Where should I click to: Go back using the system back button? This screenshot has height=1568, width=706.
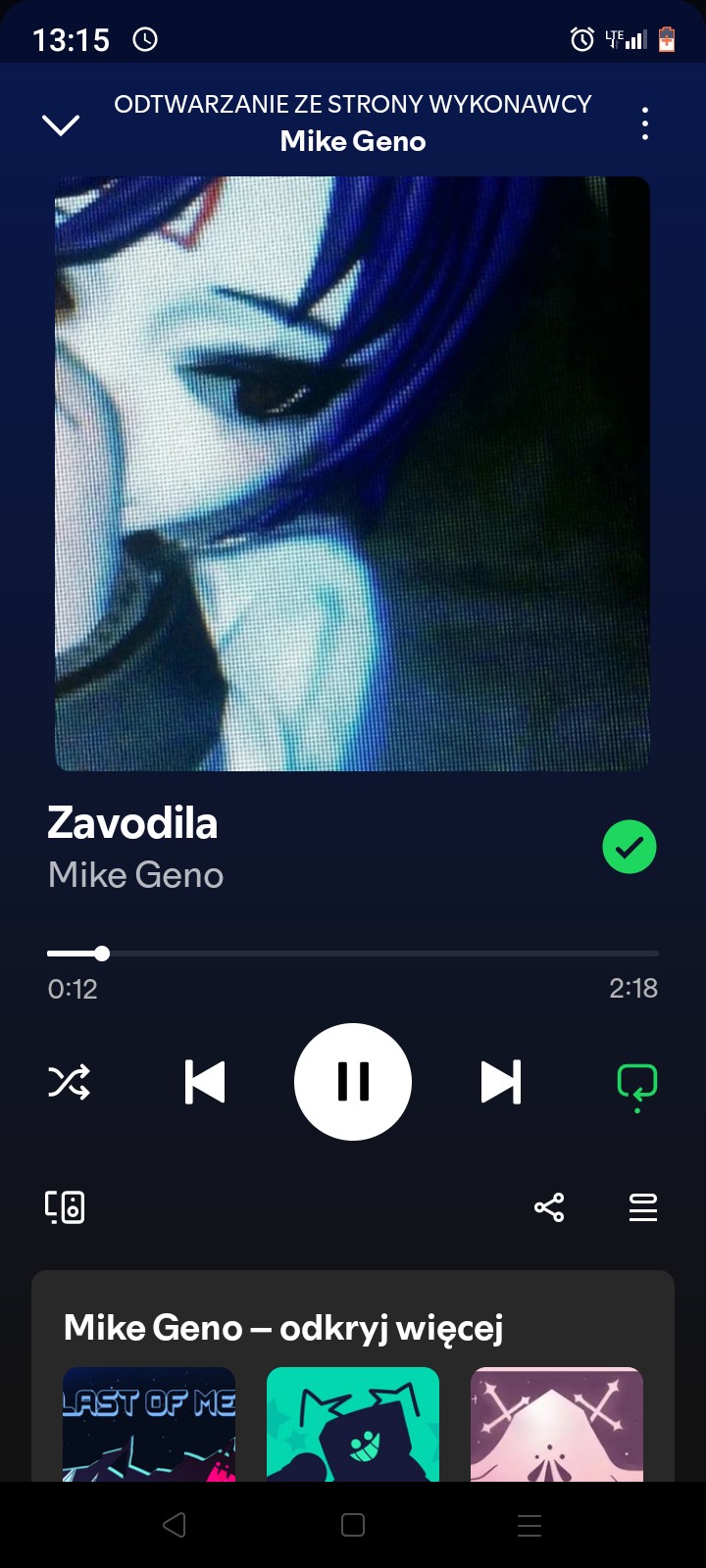point(175,1525)
